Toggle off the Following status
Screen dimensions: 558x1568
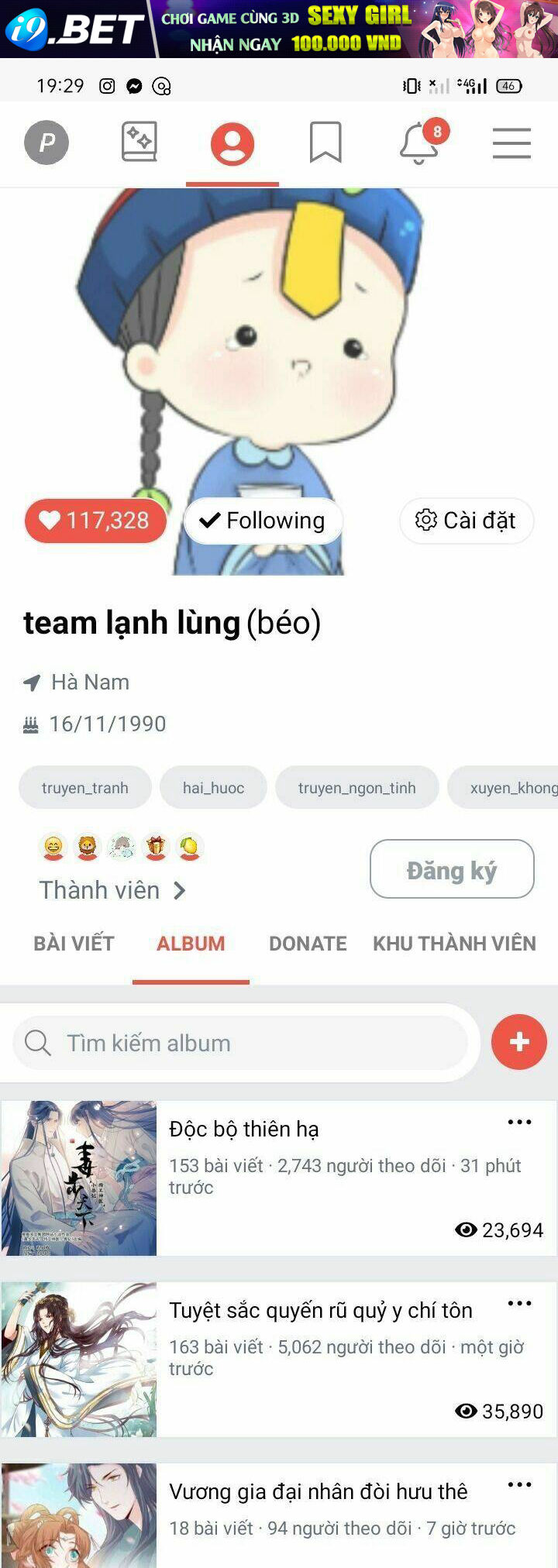(x=263, y=521)
